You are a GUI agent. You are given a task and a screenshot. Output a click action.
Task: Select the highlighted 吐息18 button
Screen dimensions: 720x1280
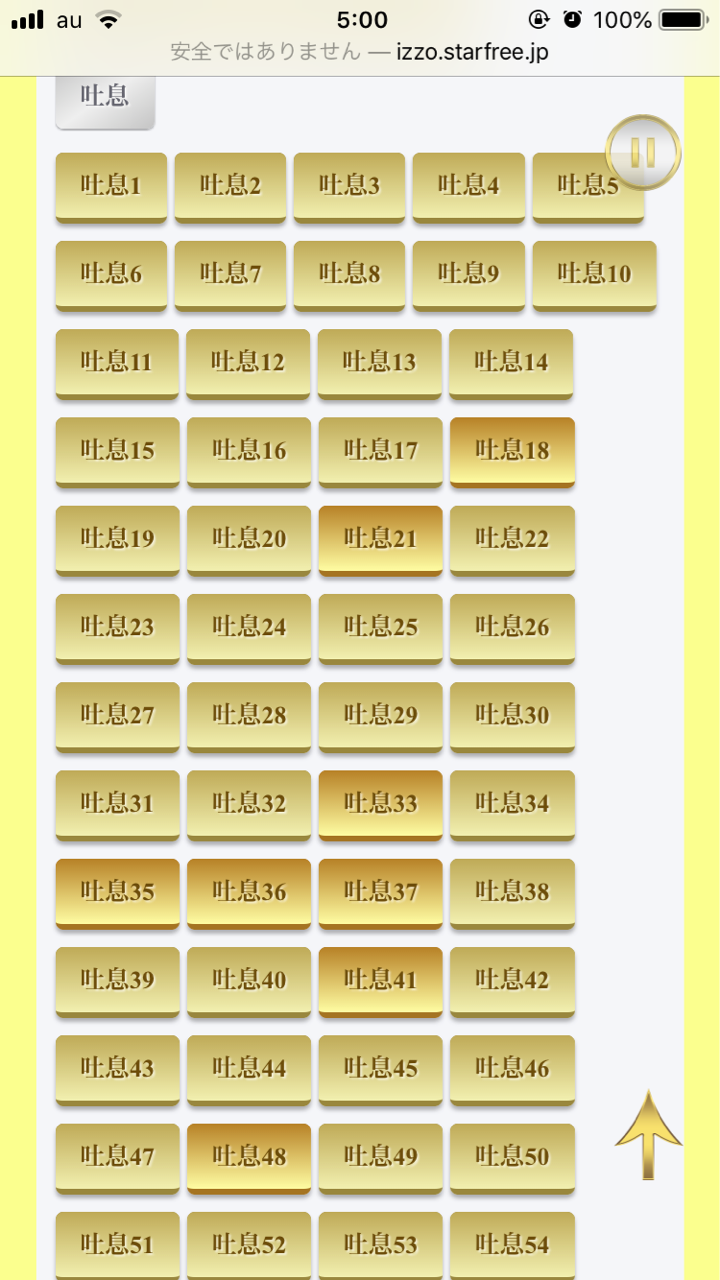click(512, 452)
